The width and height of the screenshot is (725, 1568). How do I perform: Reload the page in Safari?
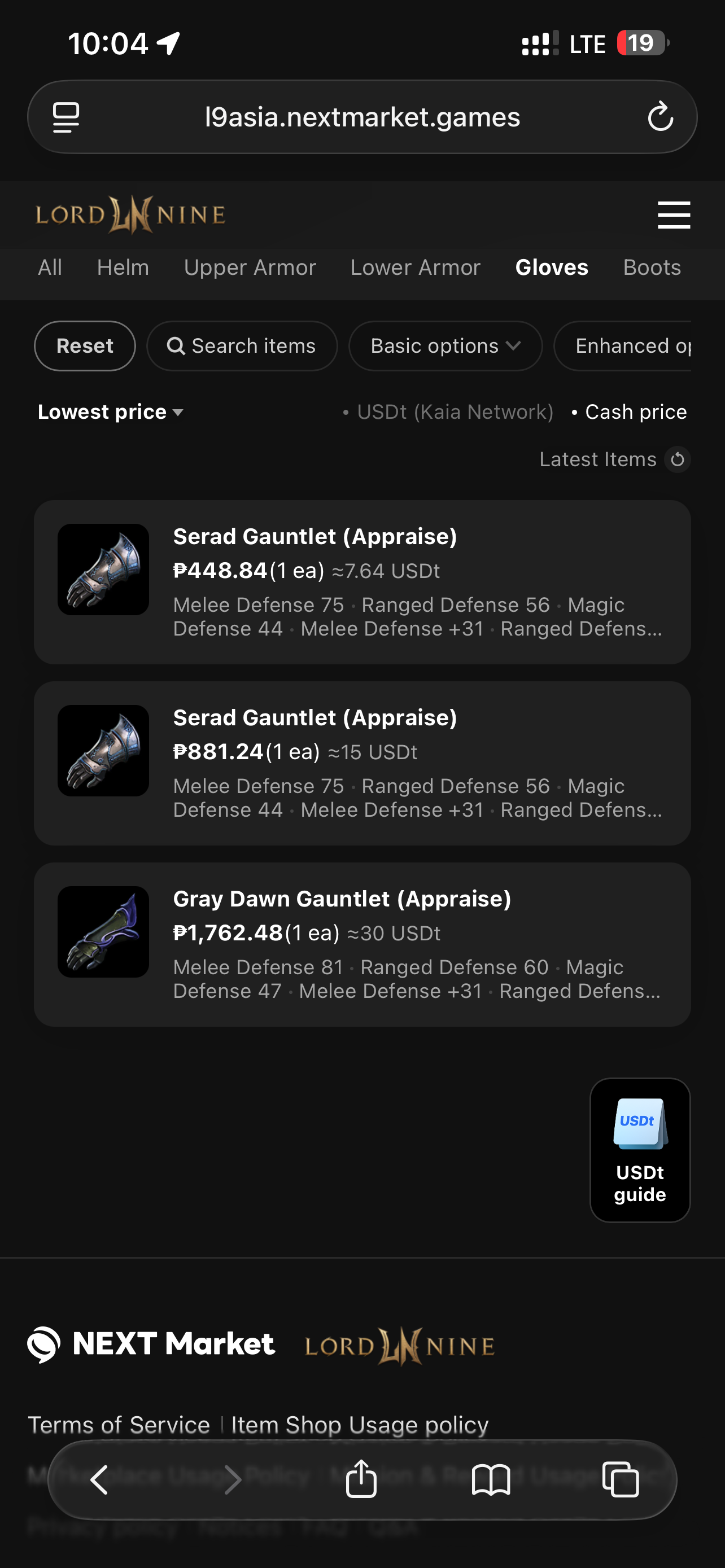coord(660,117)
